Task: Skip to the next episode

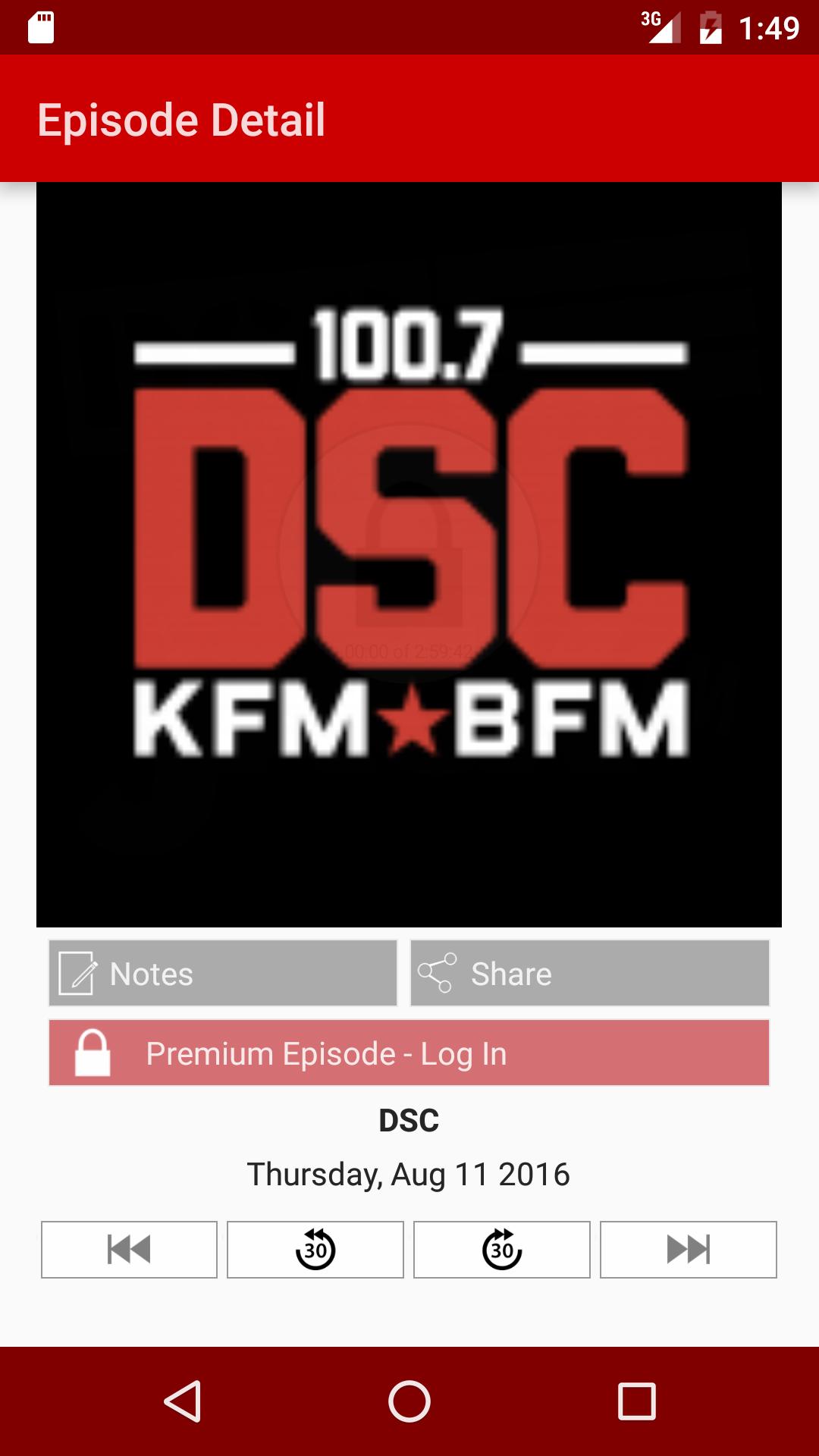Action: click(x=688, y=1249)
